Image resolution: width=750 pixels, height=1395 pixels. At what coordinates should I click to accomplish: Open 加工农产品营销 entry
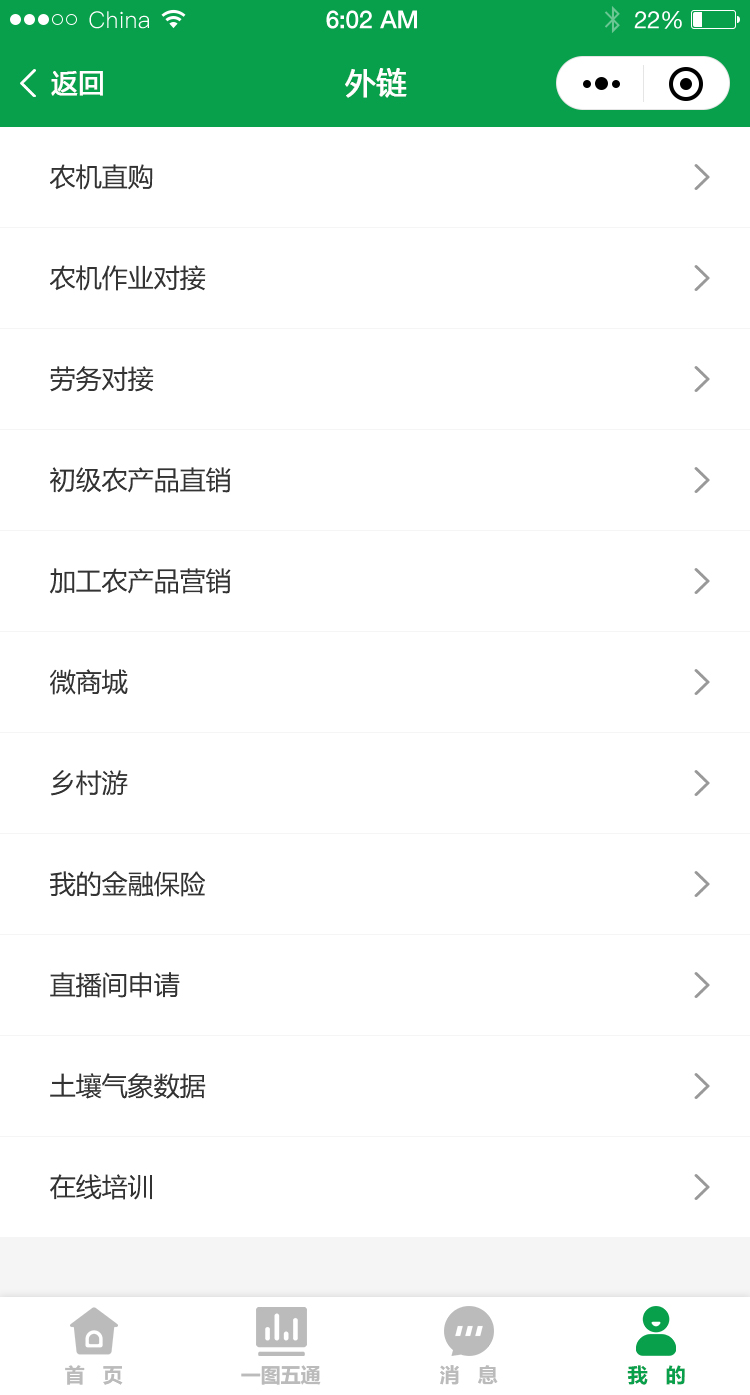click(x=375, y=582)
